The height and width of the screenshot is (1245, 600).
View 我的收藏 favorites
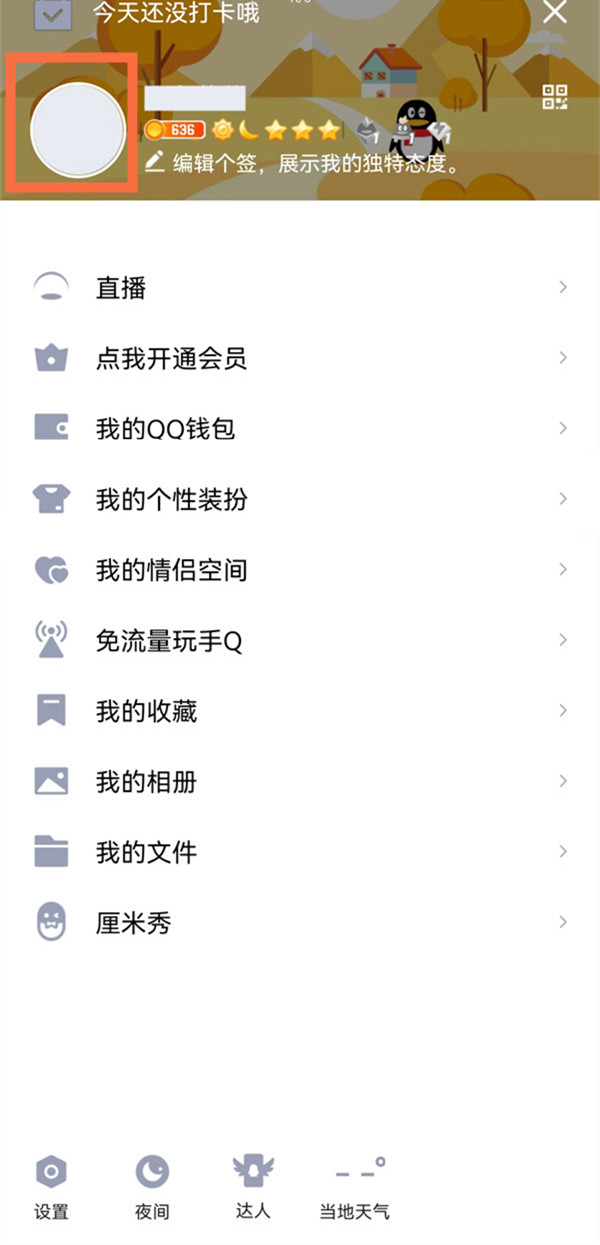(x=300, y=711)
